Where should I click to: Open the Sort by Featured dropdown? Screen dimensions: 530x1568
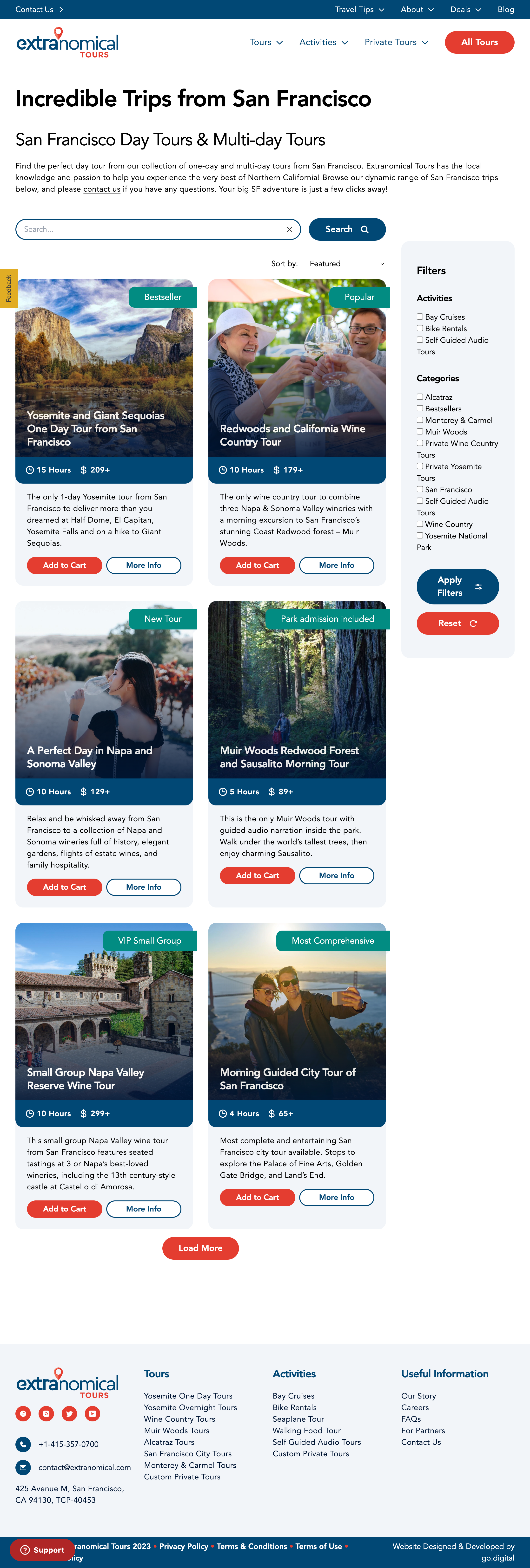click(x=346, y=264)
